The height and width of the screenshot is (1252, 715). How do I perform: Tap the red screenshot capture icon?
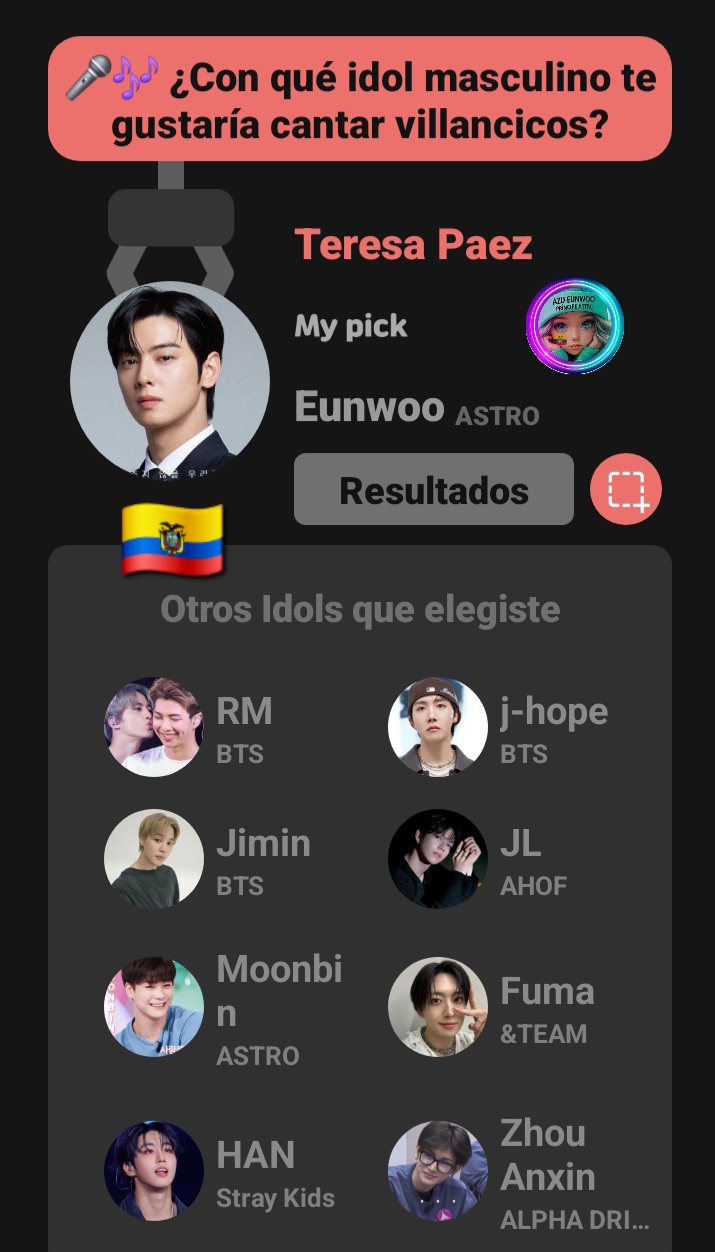pos(626,490)
